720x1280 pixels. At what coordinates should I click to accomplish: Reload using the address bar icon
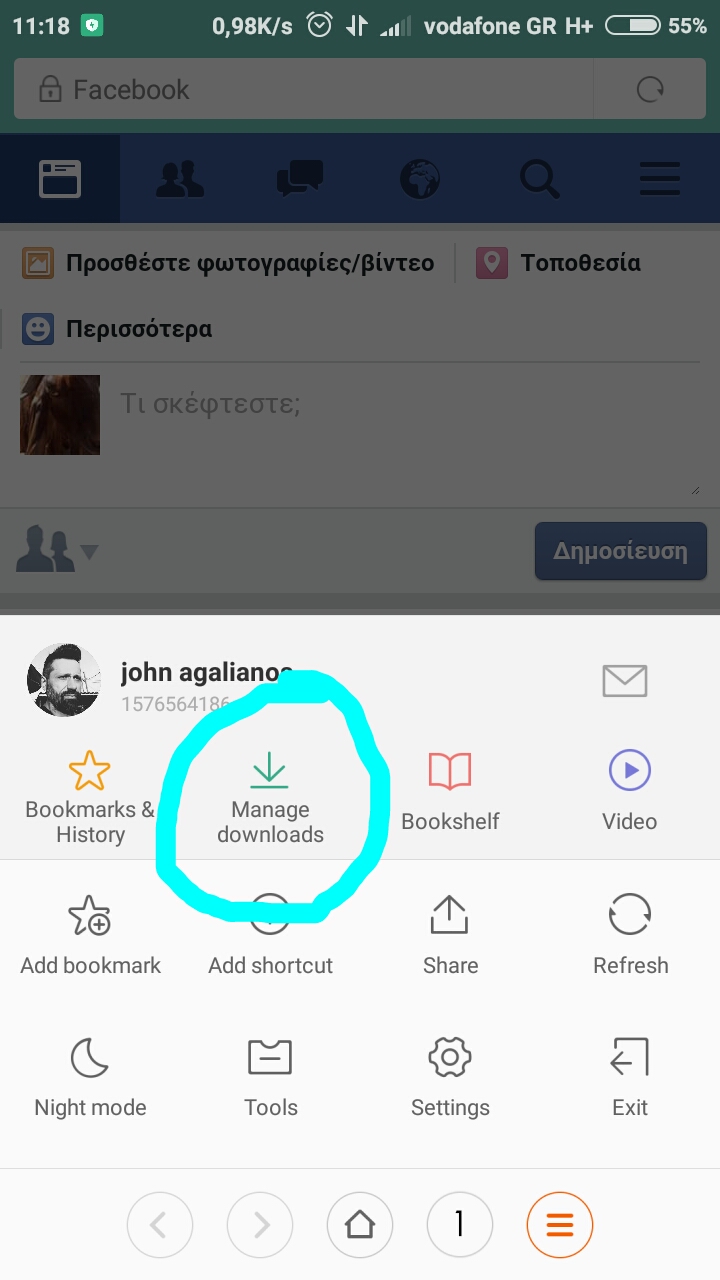click(650, 90)
